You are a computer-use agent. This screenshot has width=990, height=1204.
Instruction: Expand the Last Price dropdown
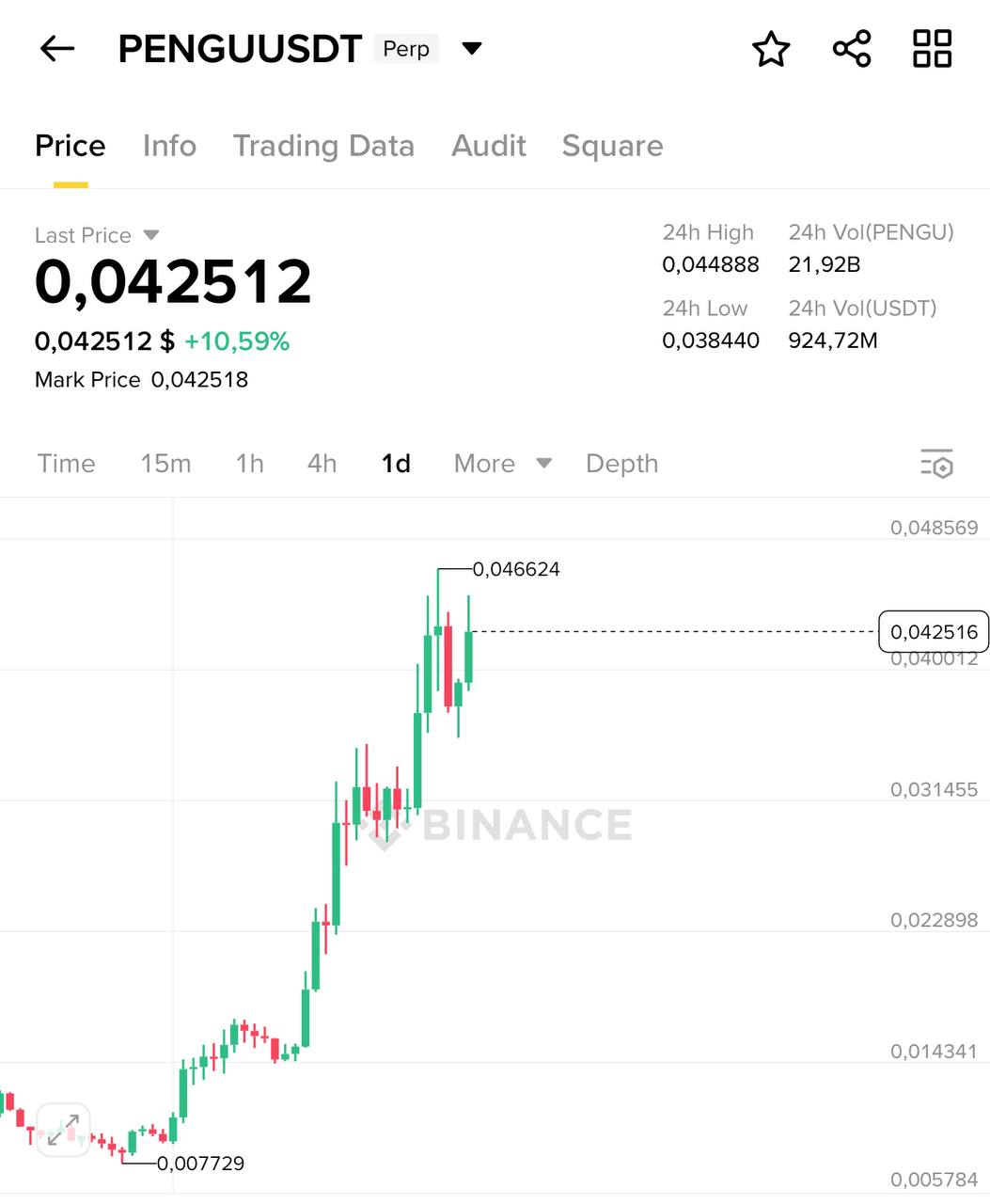(150, 235)
